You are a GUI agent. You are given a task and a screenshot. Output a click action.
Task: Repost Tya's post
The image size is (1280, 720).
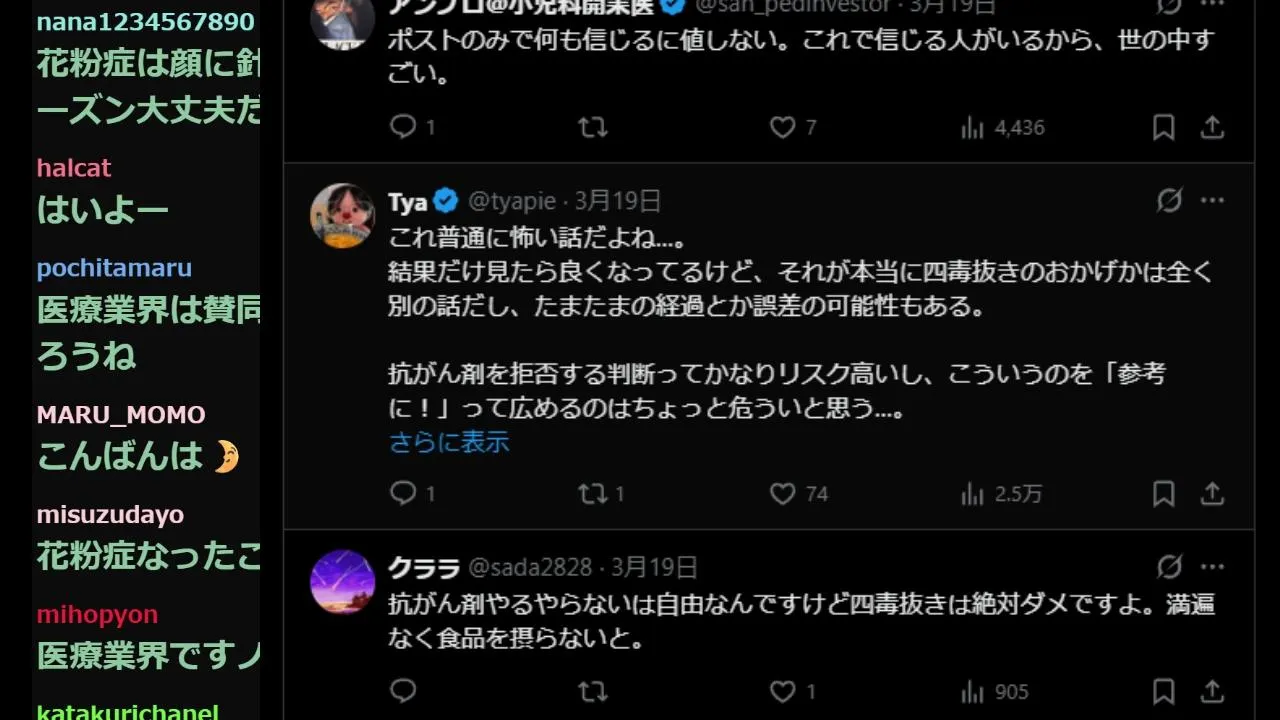(592, 493)
